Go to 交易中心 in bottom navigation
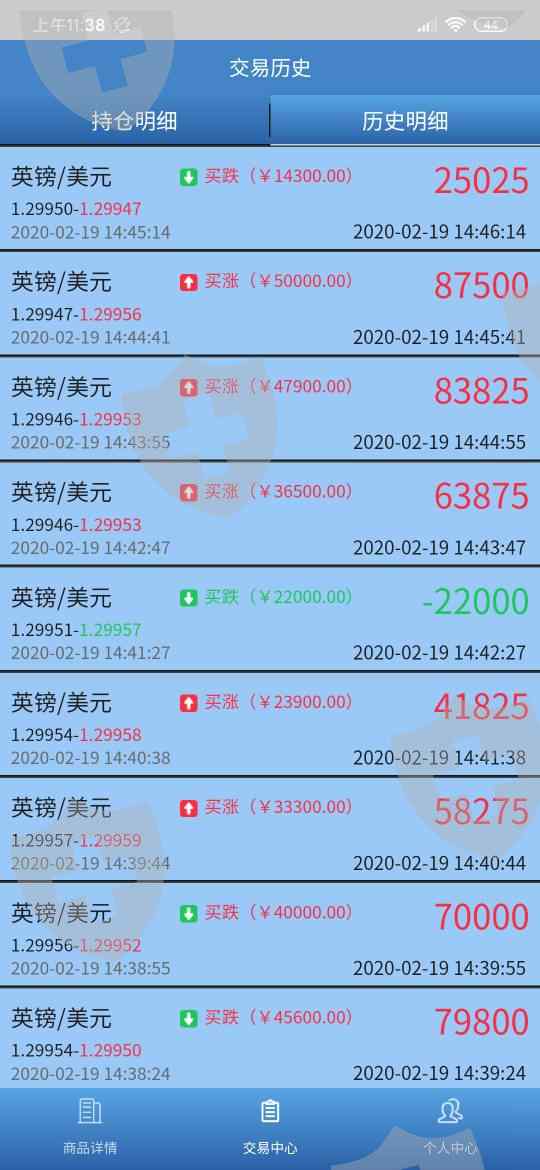This screenshot has height=1170, width=540. point(270,1127)
